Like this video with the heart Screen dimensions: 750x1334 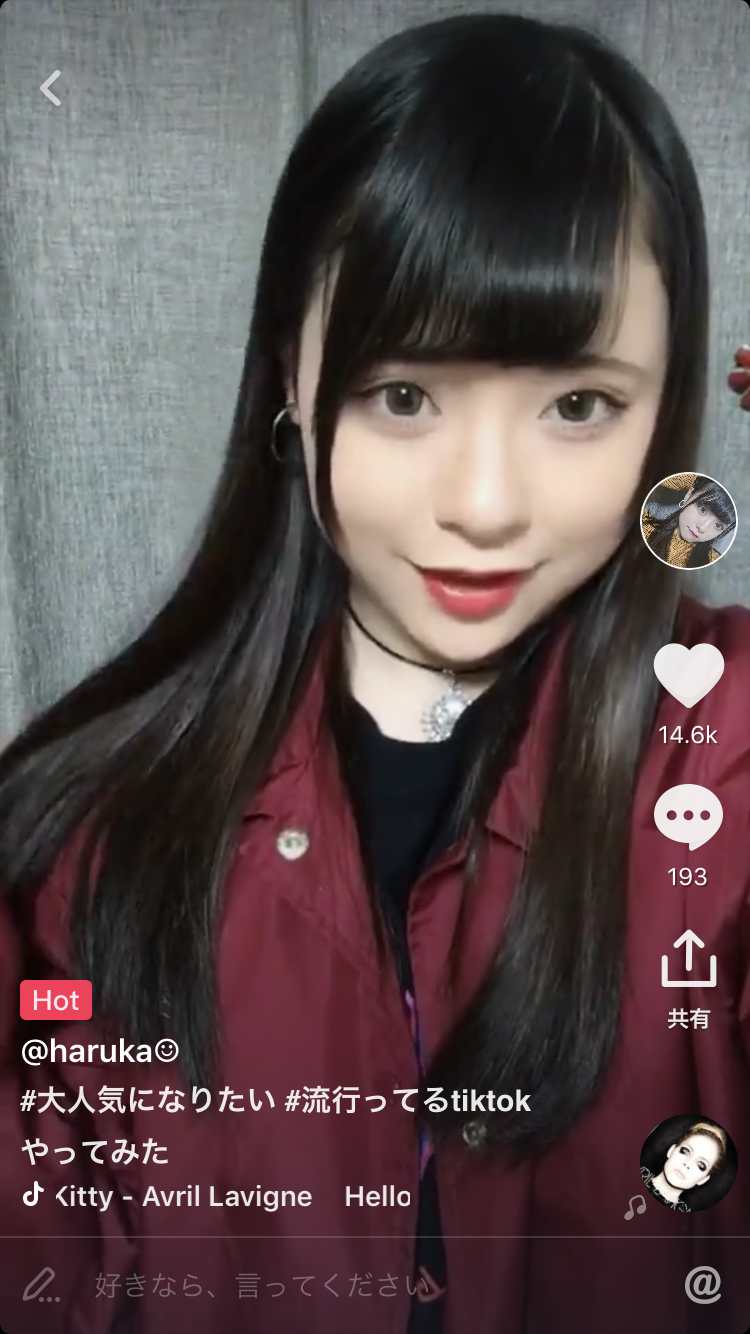688,677
